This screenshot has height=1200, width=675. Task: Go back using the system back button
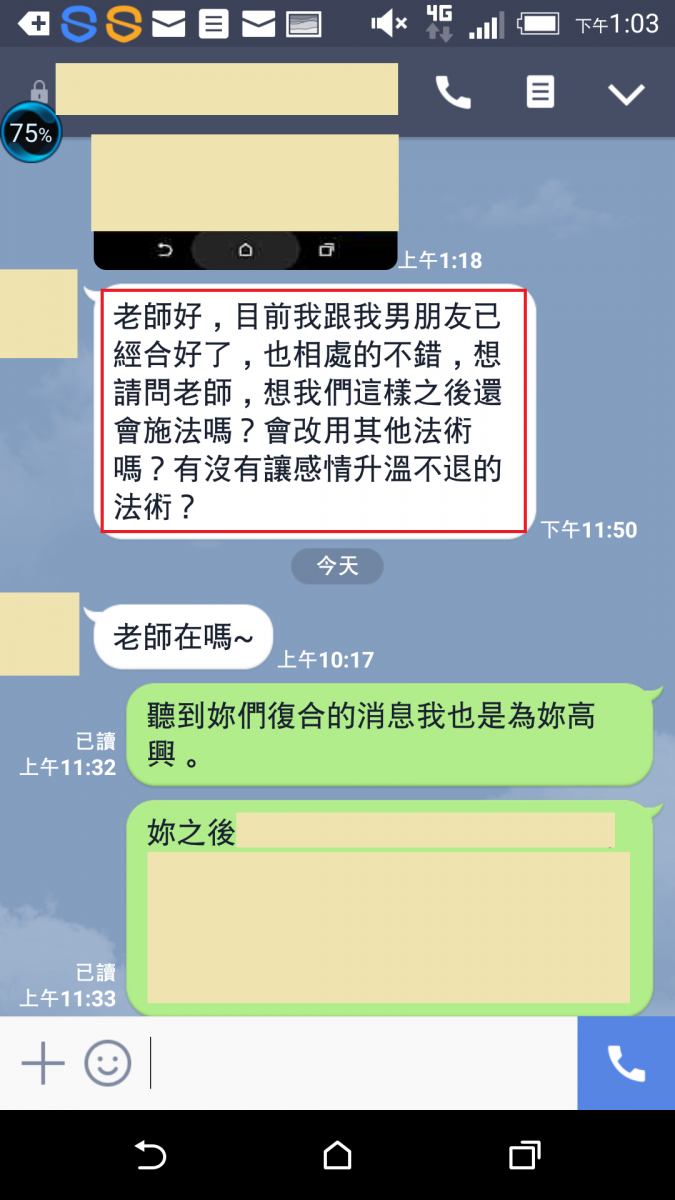[150, 1156]
